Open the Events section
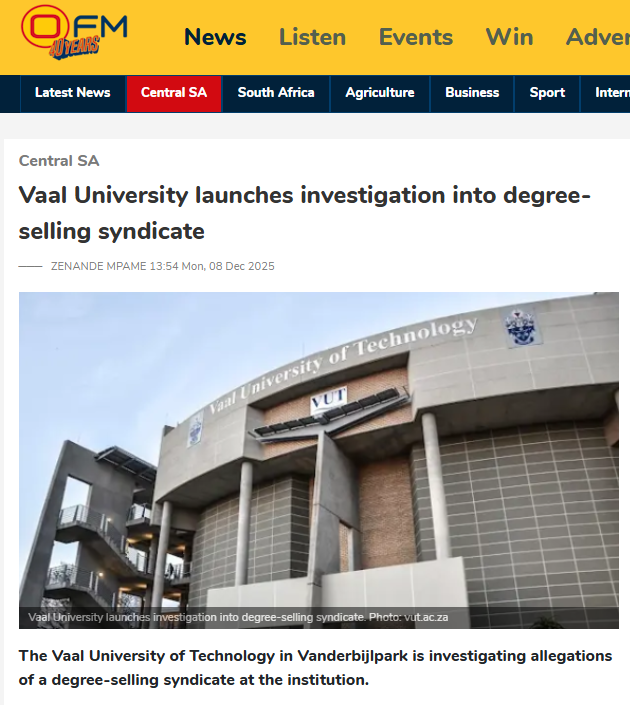Image resolution: width=630 pixels, height=705 pixels. click(415, 37)
